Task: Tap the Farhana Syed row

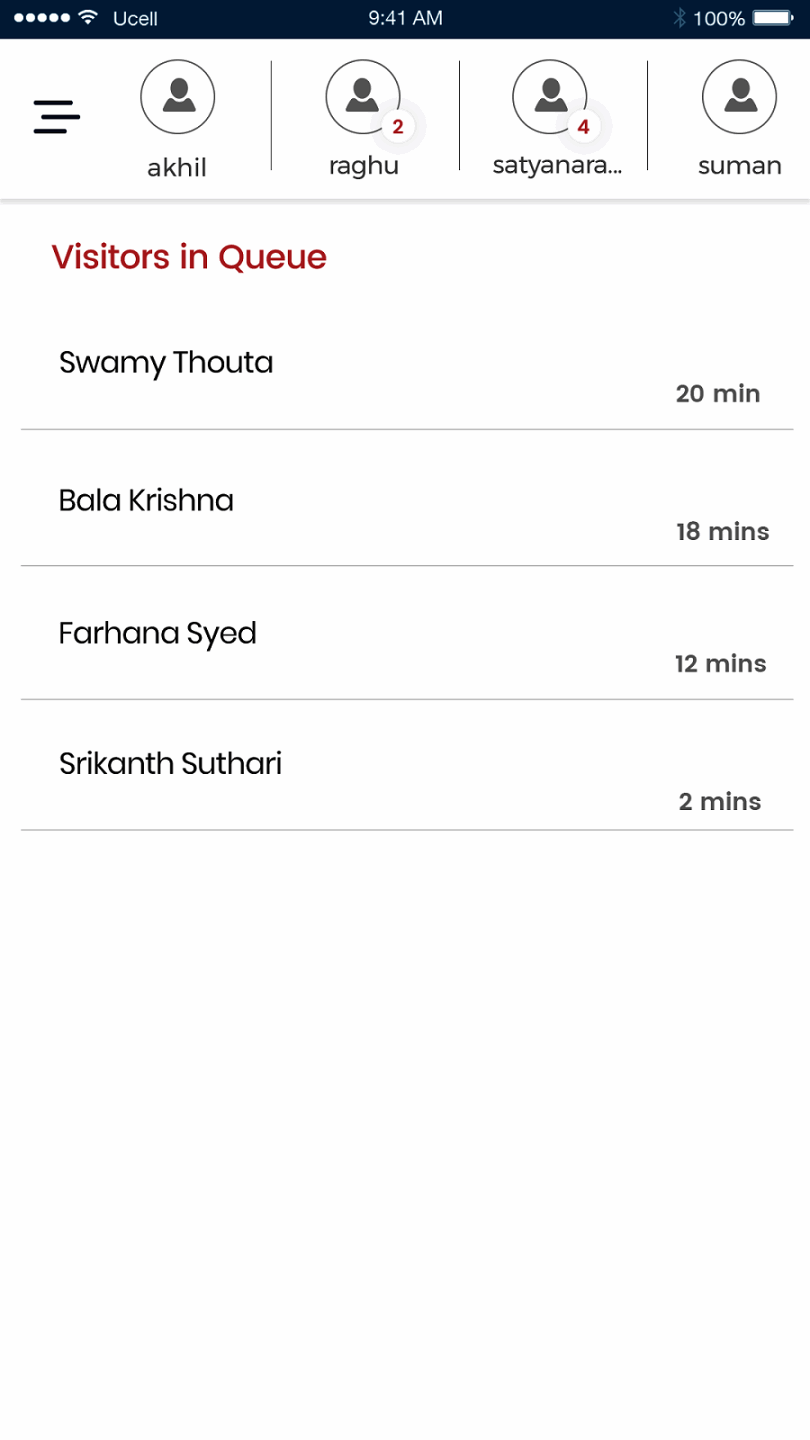Action: [x=406, y=646]
